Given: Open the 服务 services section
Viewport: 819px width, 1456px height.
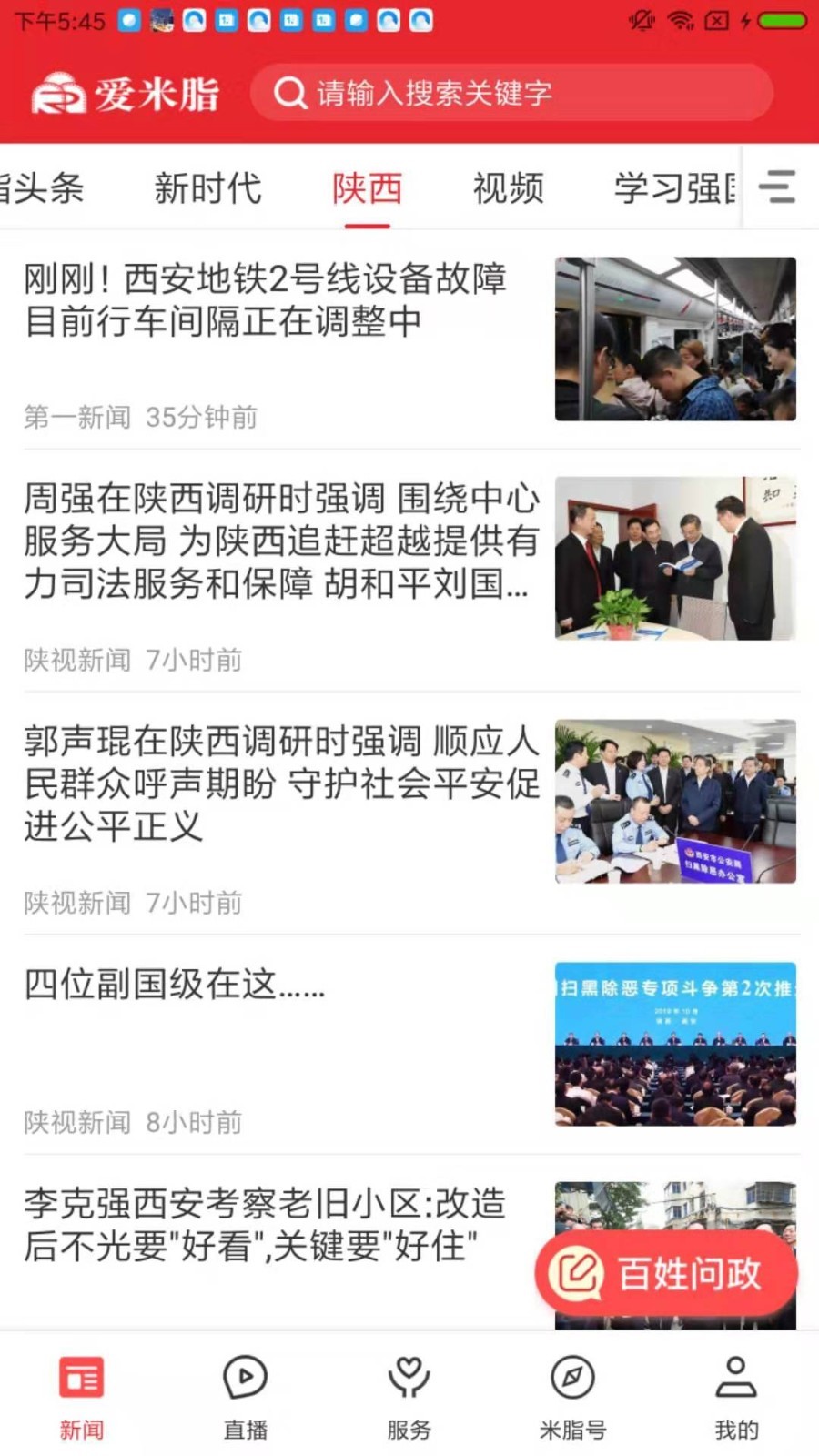Looking at the screenshot, I should tap(409, 1392).
